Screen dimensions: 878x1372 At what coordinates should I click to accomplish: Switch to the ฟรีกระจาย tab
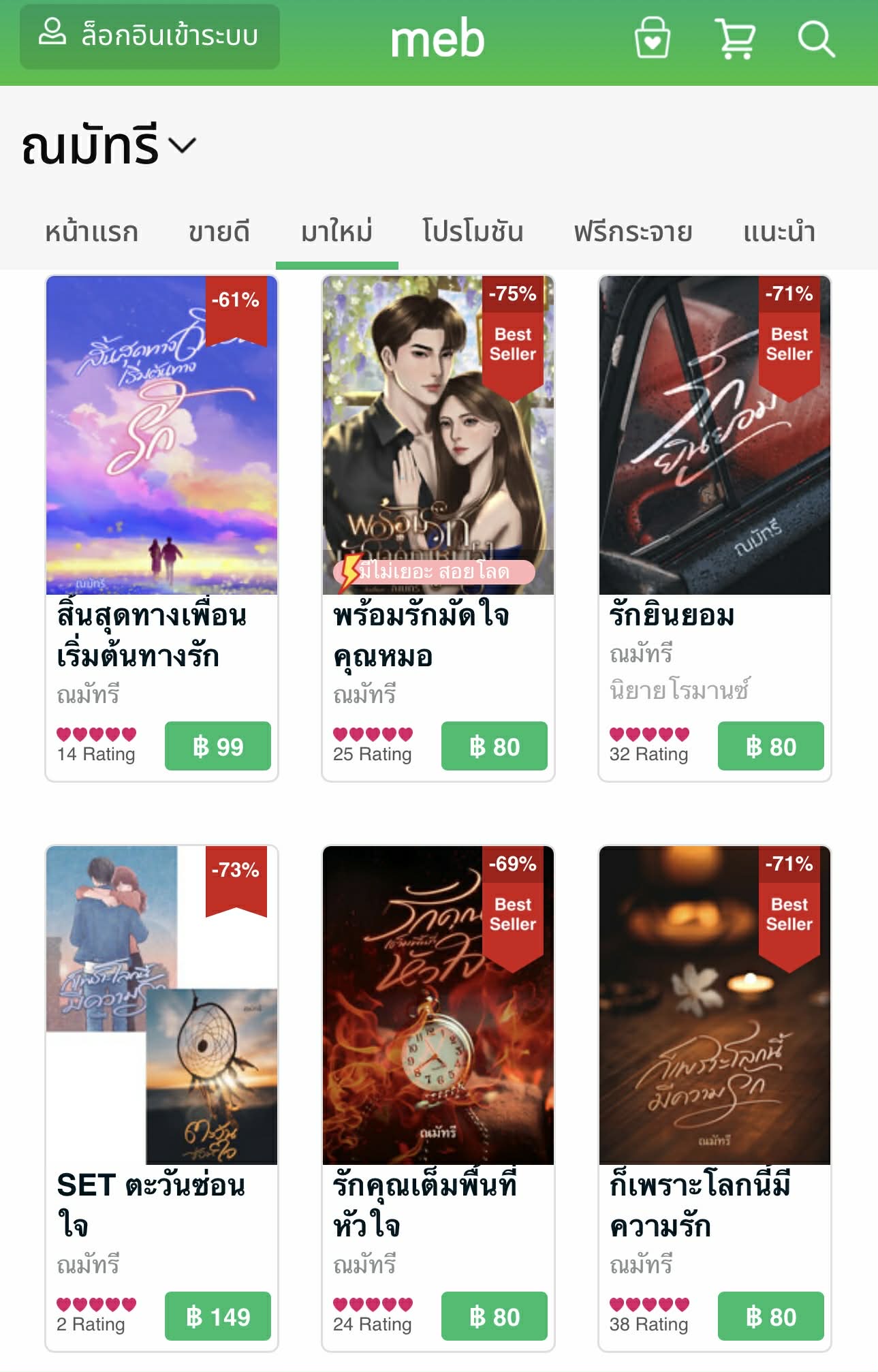point(633,232)
